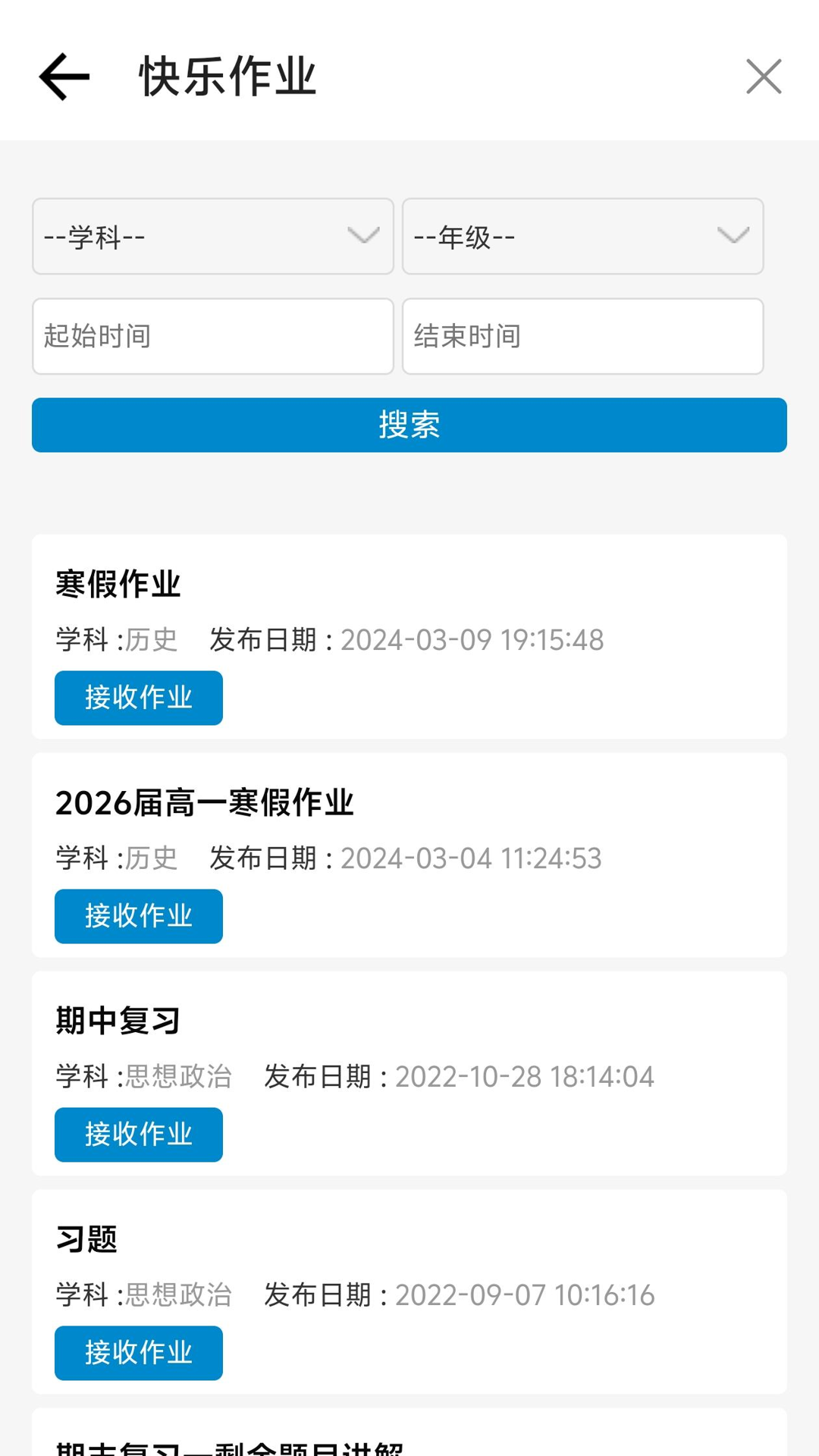Image resolution: width=819 pixels, height=1456 pixels.
Task: Click 接收作业 for 2026届高一寒假作业
Action: coord(138,916)
